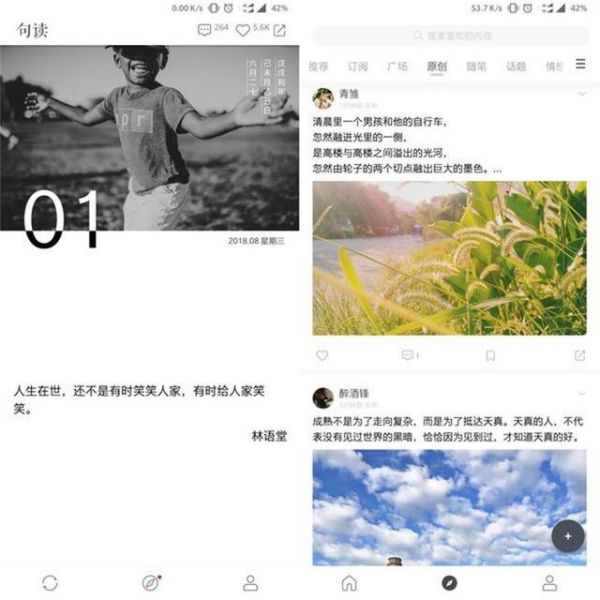Share 青雏's post
The image size is (600, 600).
[580, 355]
